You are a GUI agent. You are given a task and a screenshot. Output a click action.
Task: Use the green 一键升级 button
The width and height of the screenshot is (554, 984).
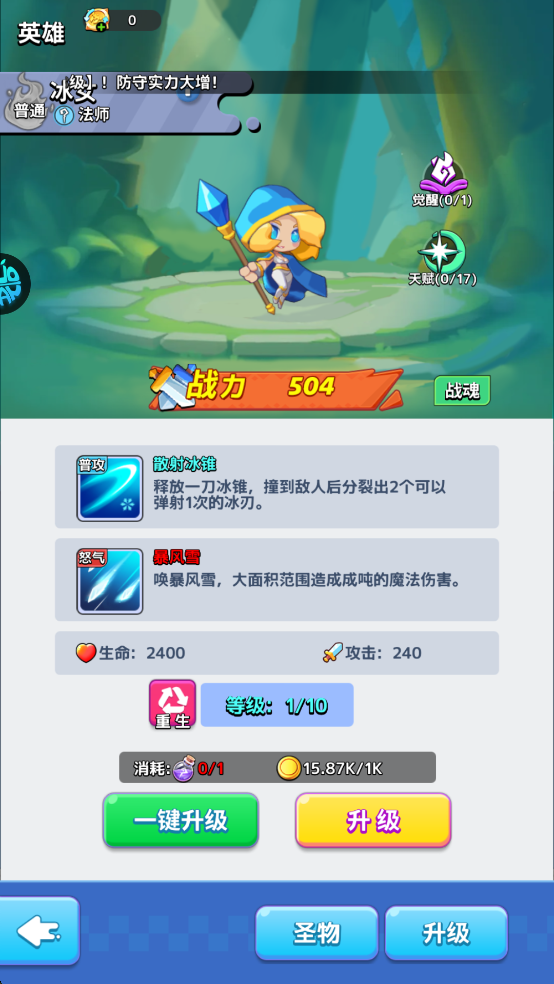(181, 821)
